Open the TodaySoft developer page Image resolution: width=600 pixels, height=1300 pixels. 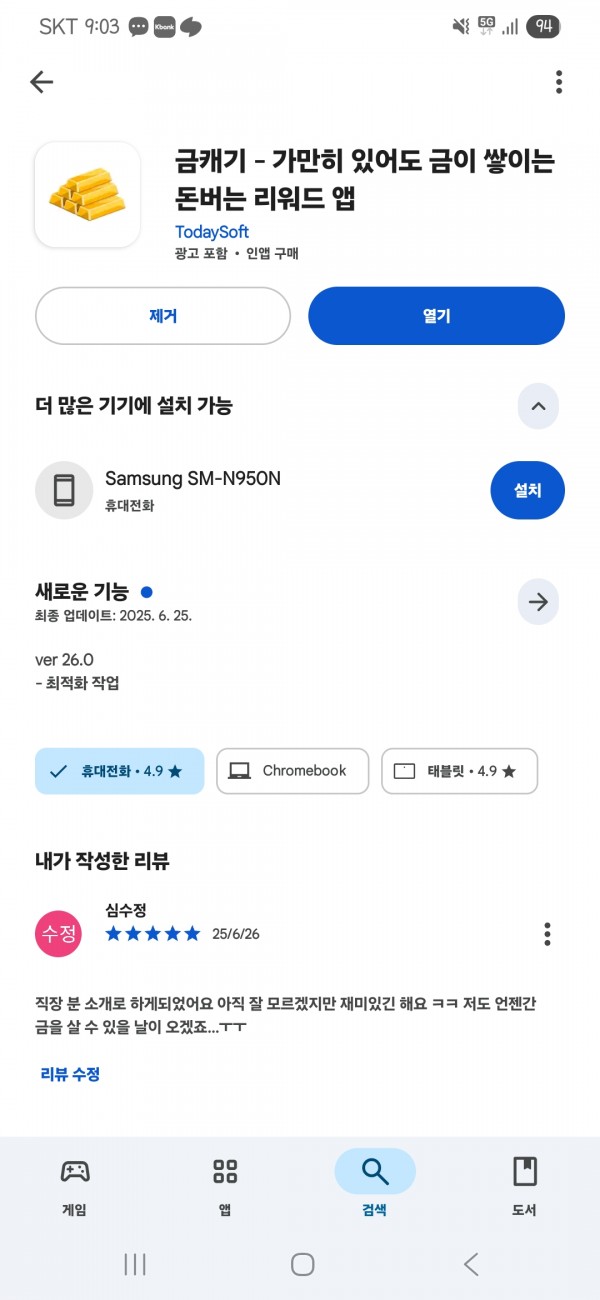coord(212,232)
